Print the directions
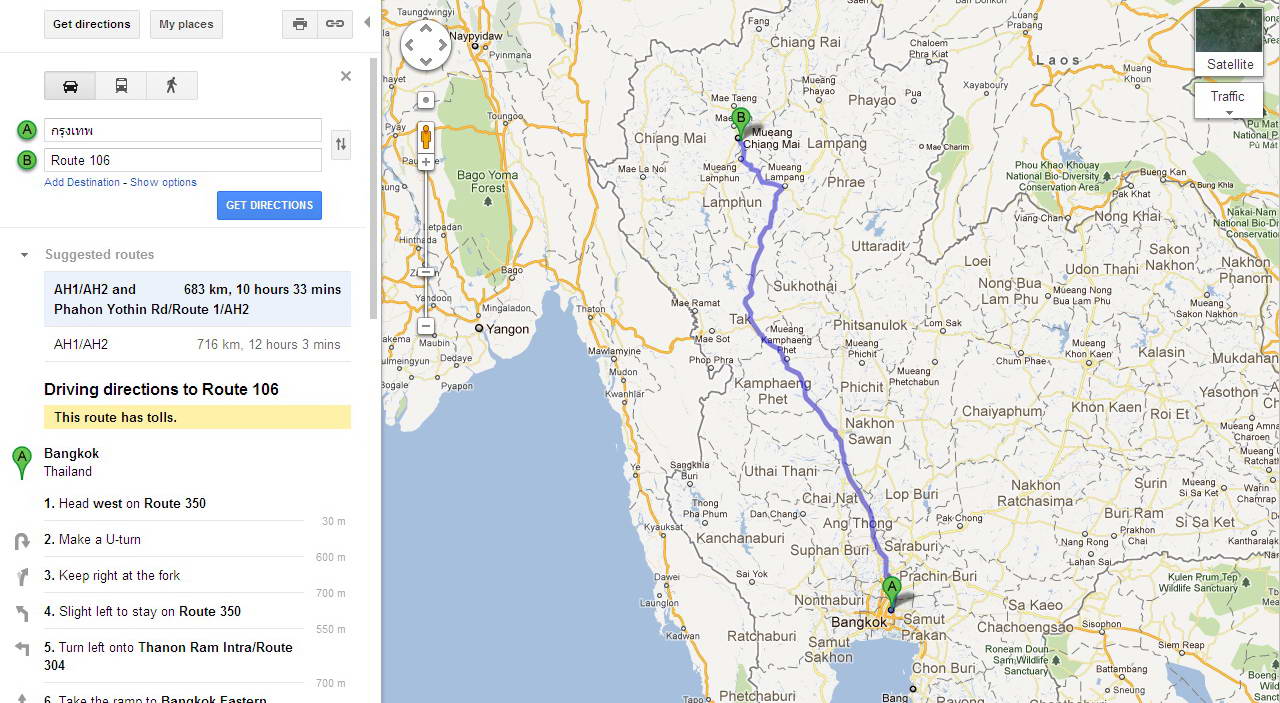 pyautogui.click(x=300, y=24)
